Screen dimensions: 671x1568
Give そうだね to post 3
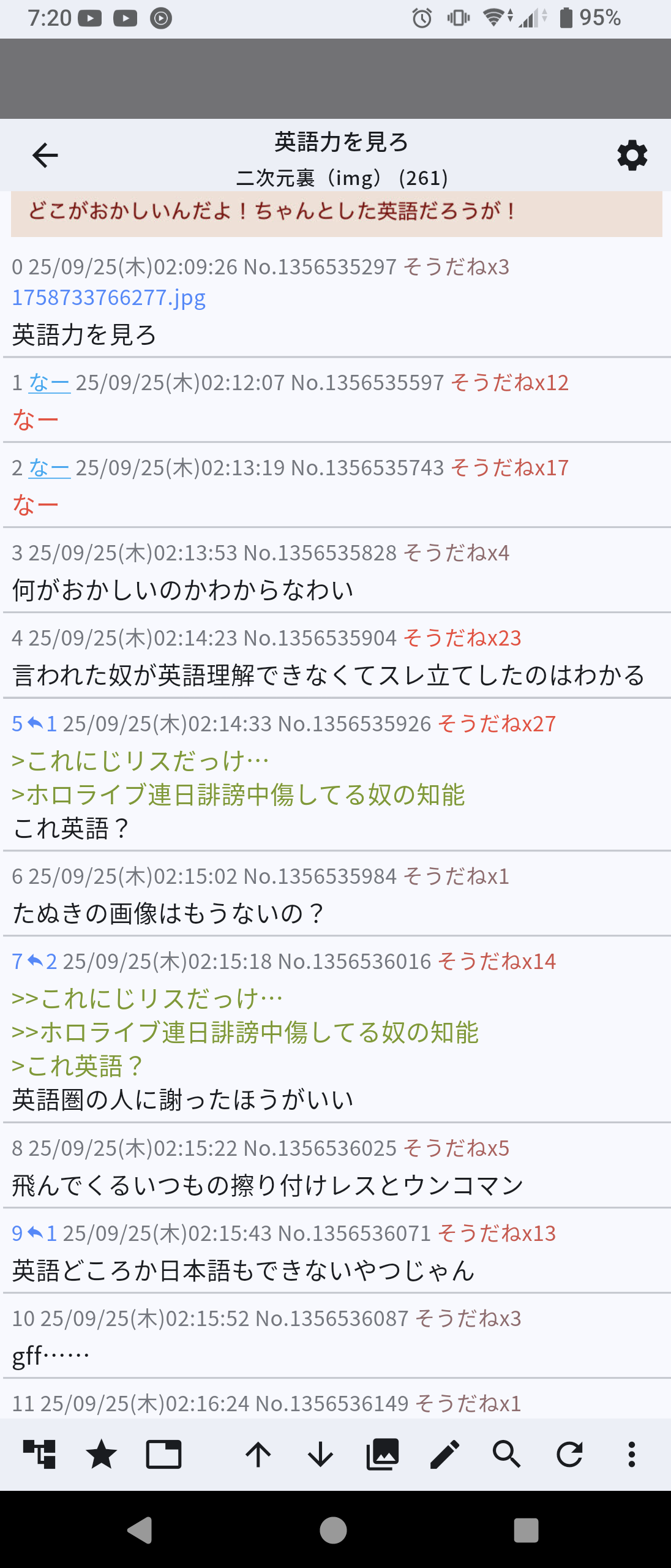(x=456, y=553)
